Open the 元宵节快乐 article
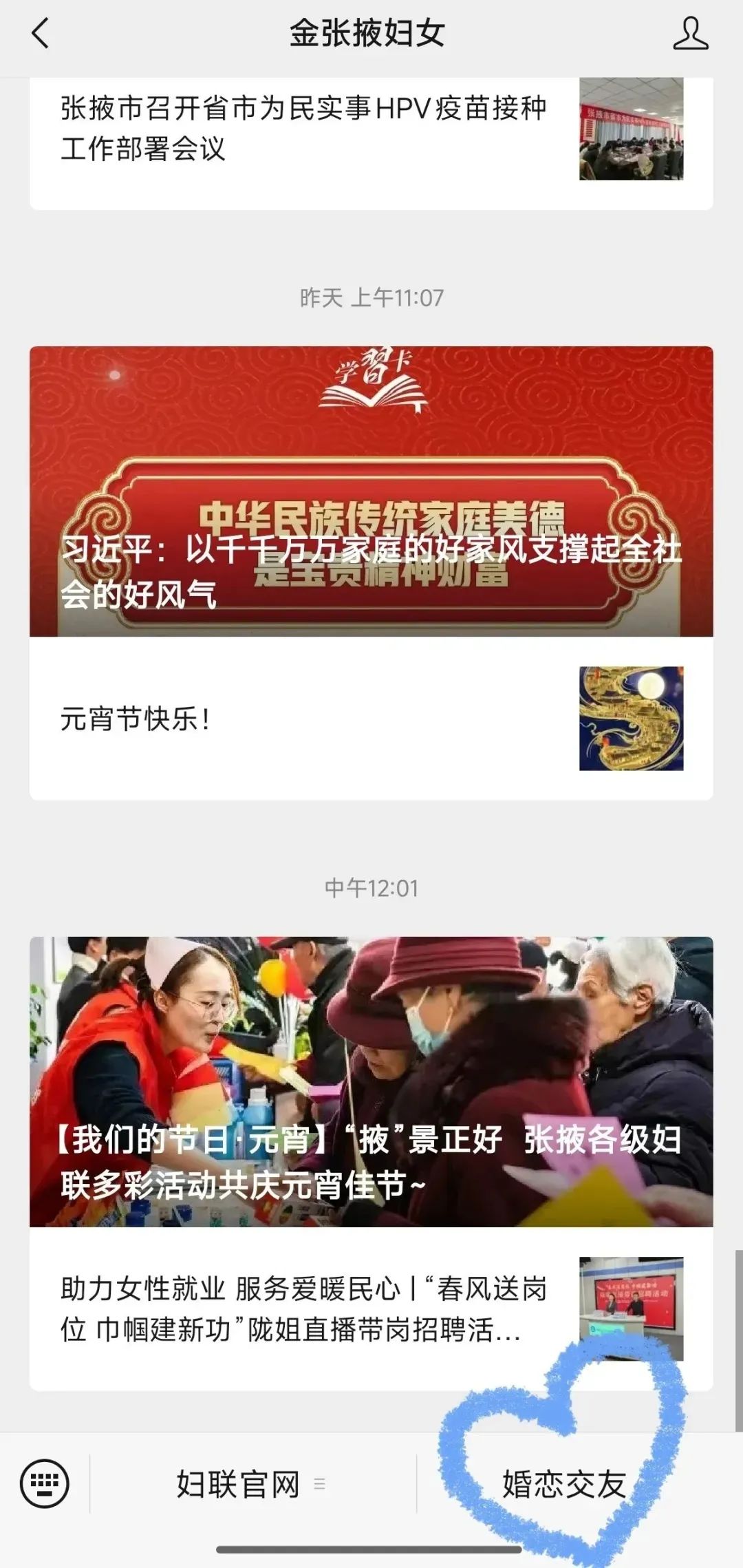Screen dimensions: 743x1568 pyautogui.click(x=371, y=719)
